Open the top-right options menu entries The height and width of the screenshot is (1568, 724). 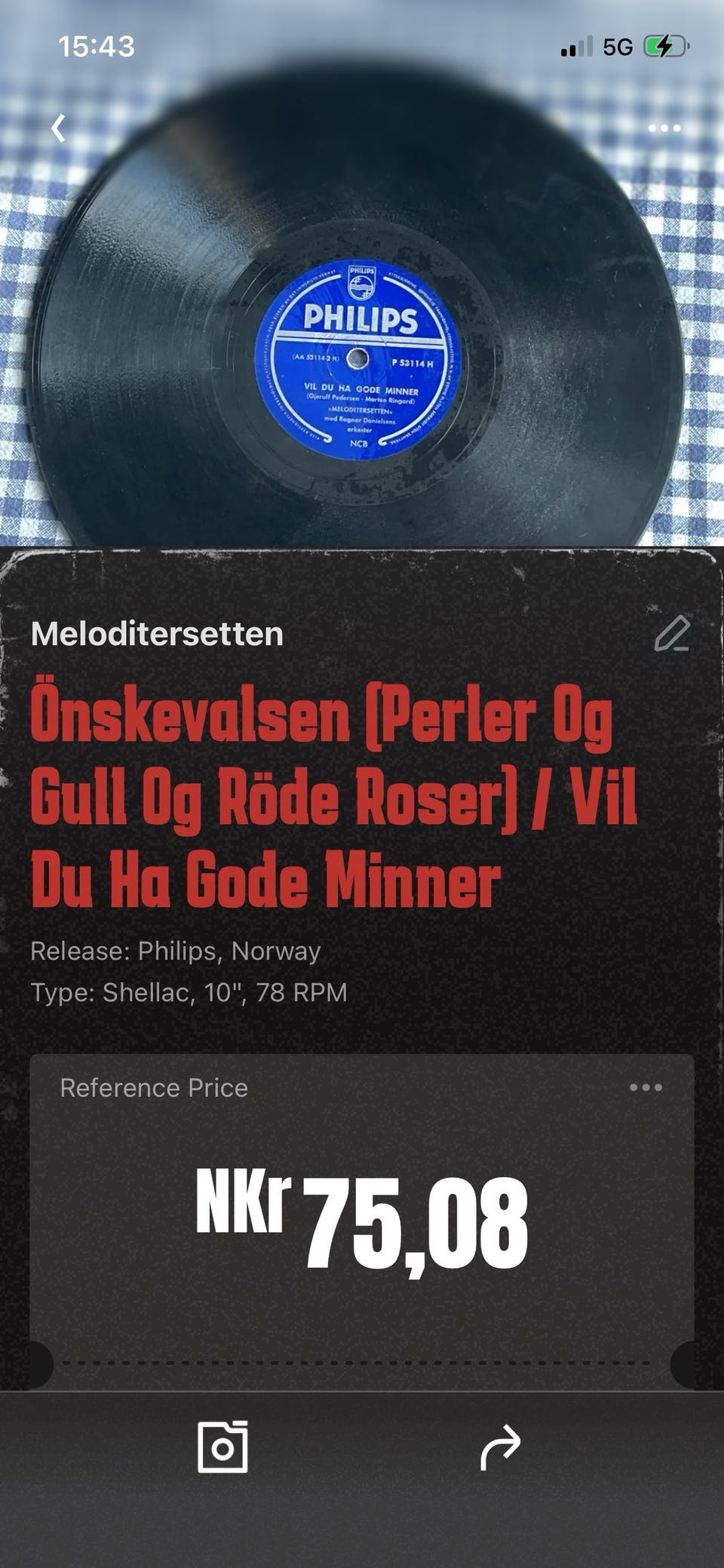click(666, 128)
